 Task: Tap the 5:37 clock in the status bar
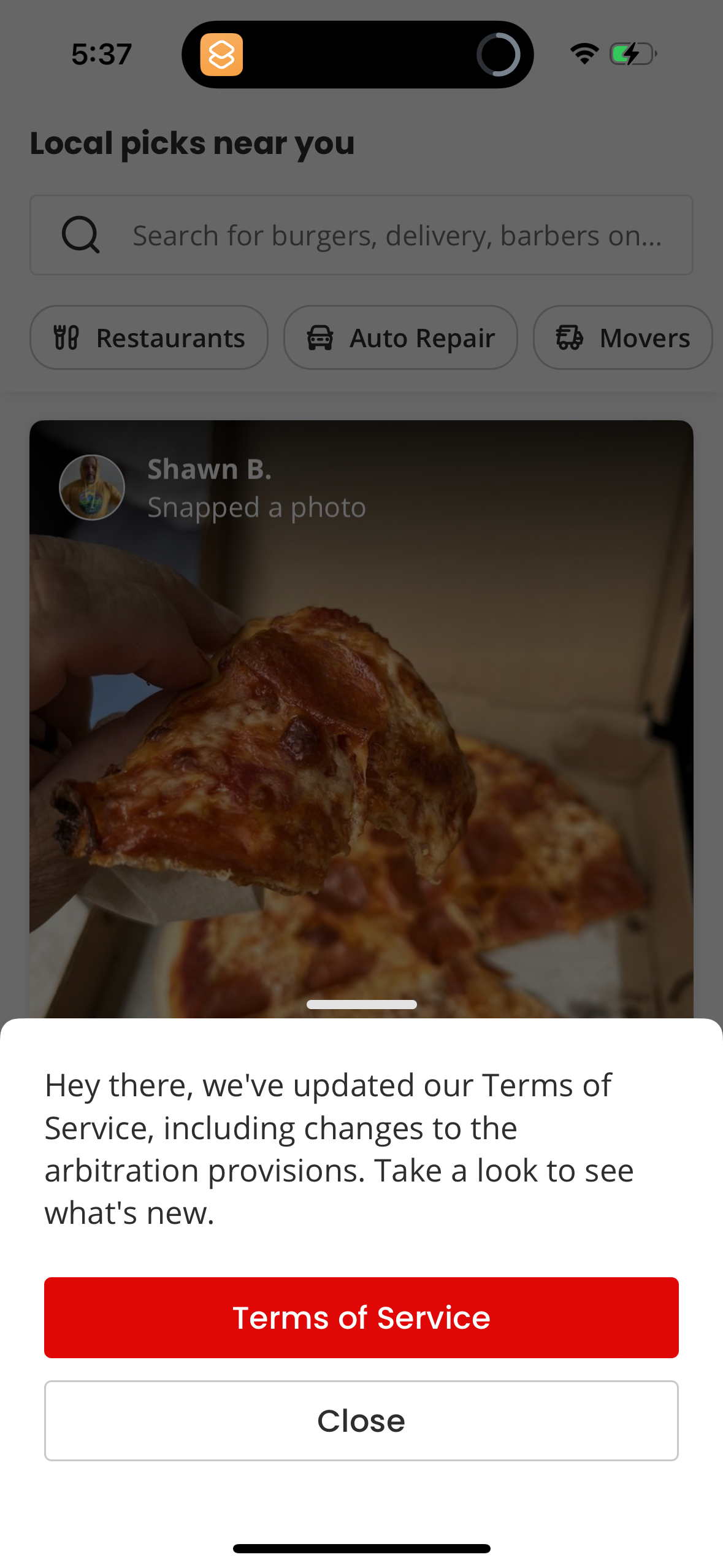(x=101, y=54)
